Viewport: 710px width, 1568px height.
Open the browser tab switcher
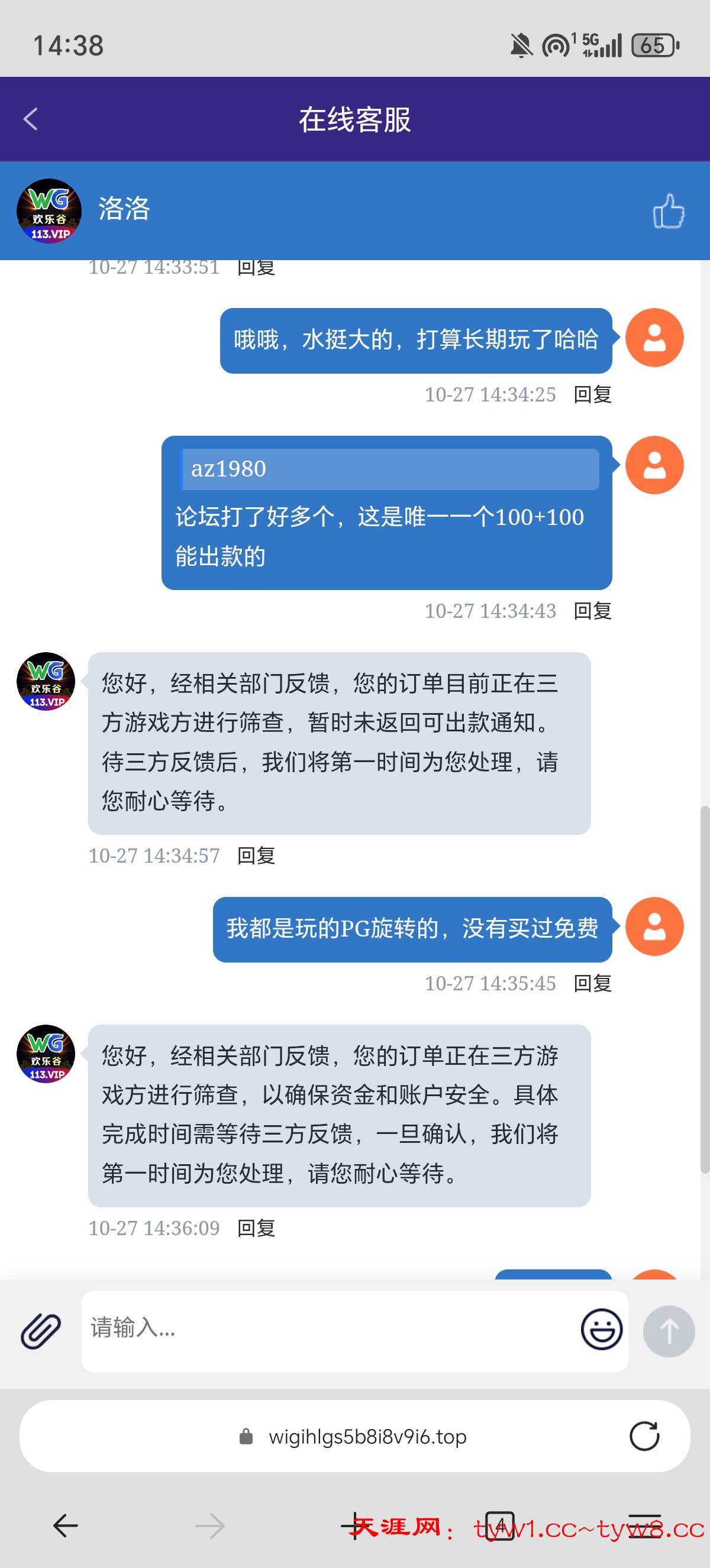[500, 1525]
